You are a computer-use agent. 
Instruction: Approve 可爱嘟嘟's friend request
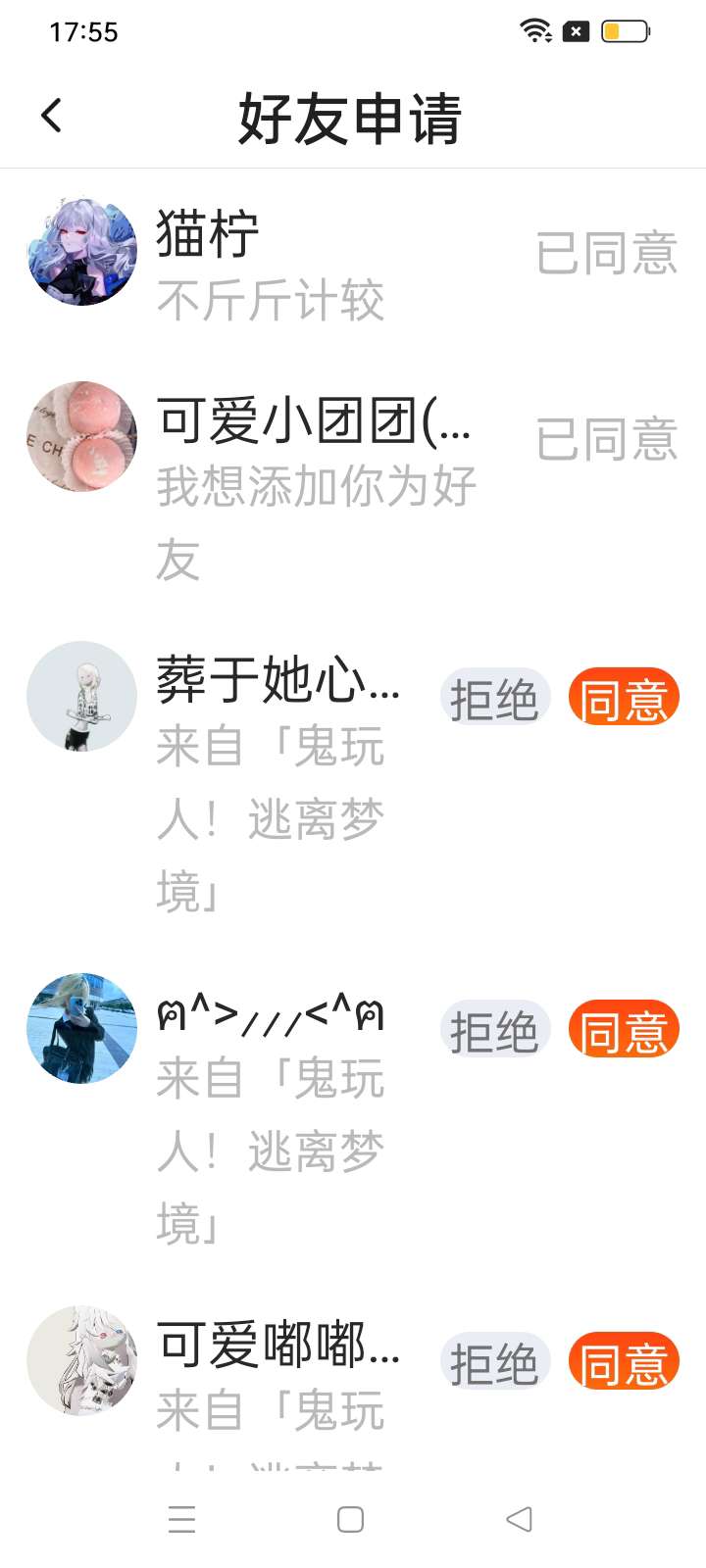[x=624, y=1362]
